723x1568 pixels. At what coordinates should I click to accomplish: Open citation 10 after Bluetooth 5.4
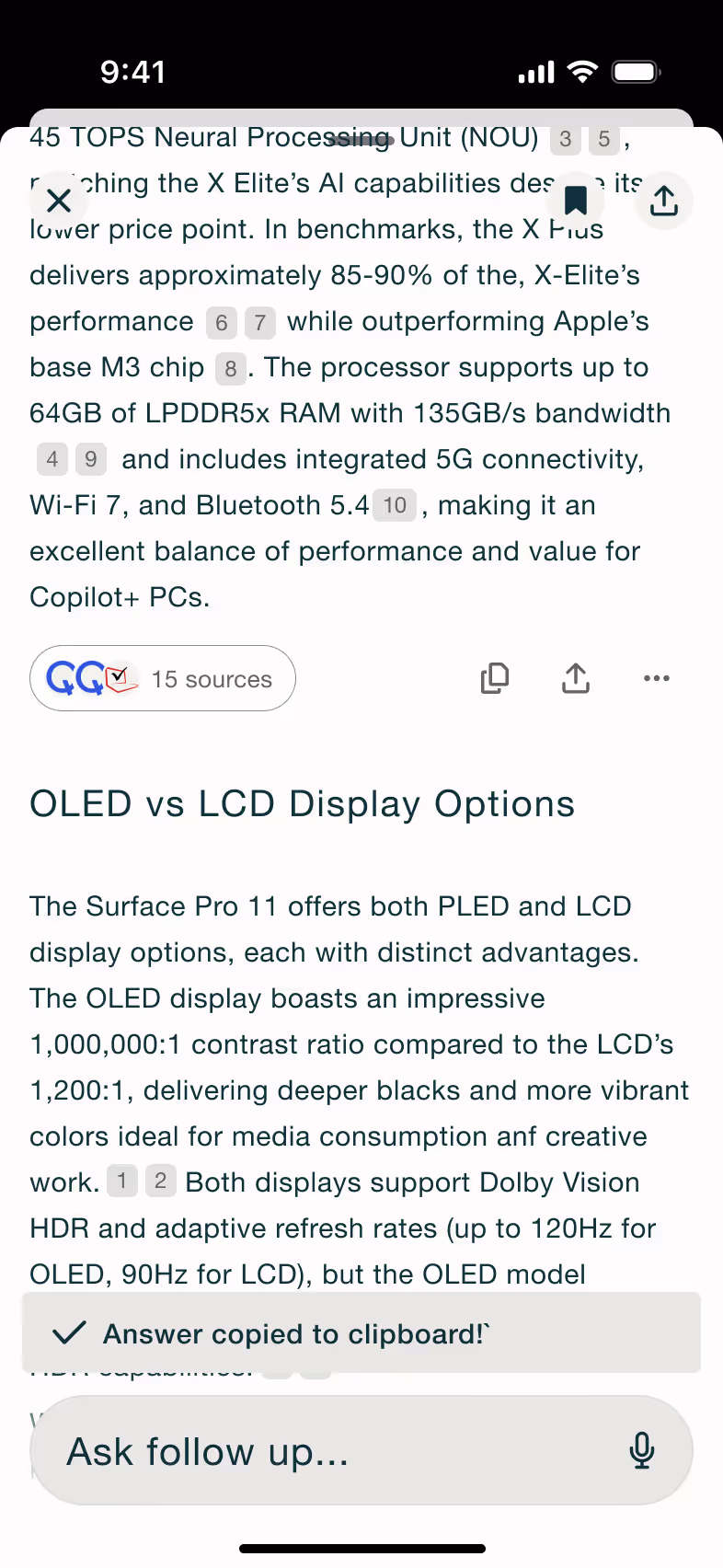pos(395,505)
